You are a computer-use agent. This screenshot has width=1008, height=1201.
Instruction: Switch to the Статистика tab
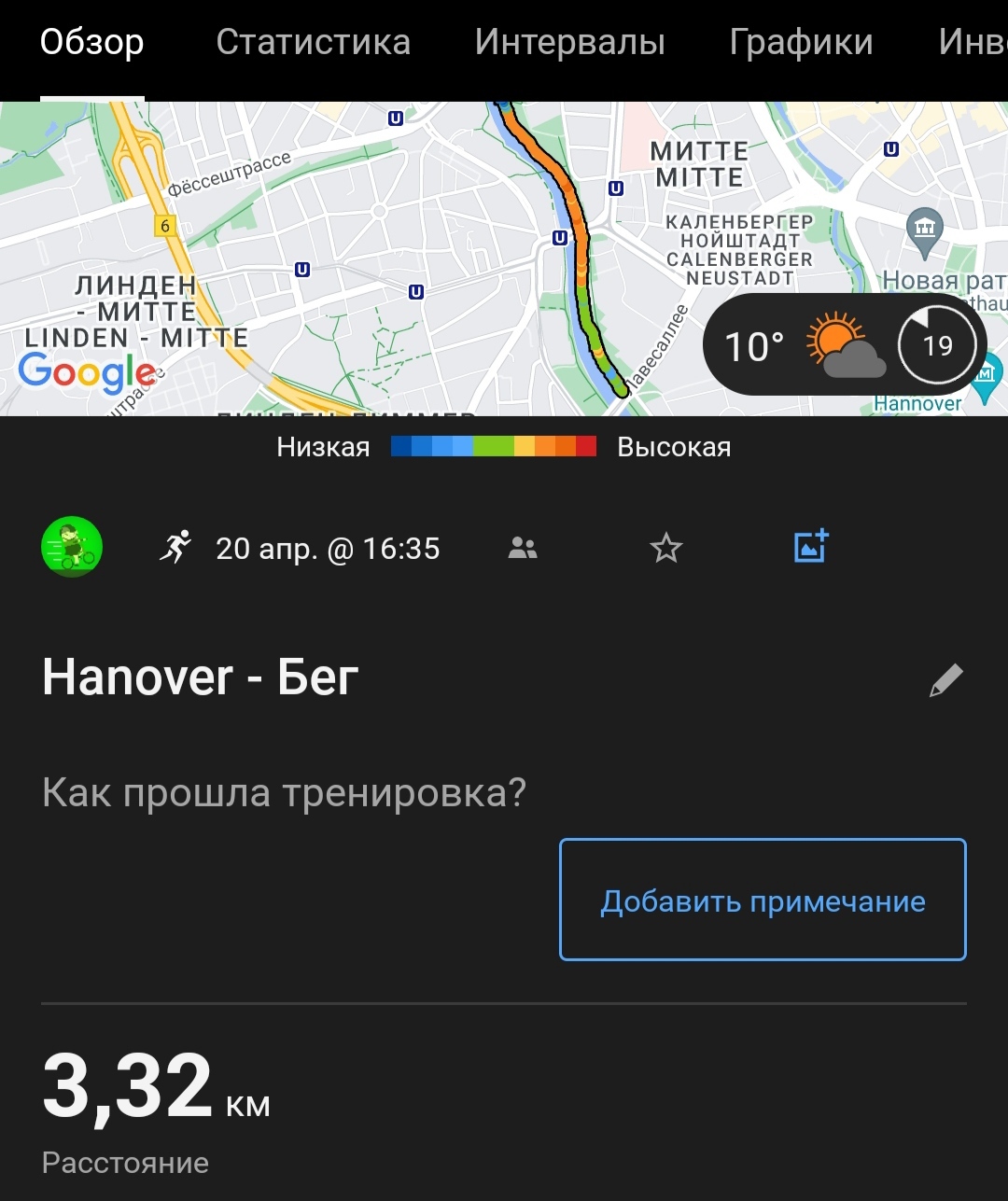pos(313,43)
